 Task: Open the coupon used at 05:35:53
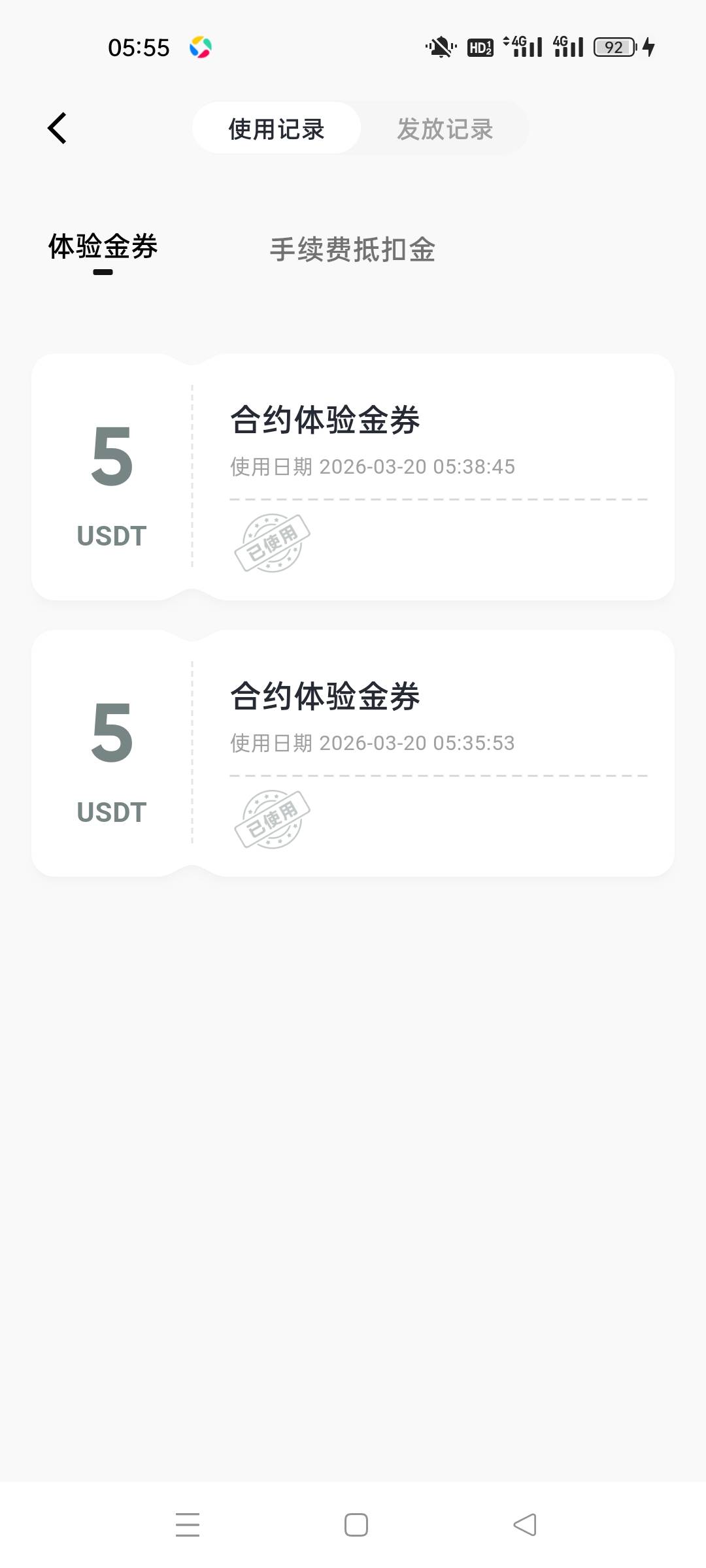tap(353, 753)
